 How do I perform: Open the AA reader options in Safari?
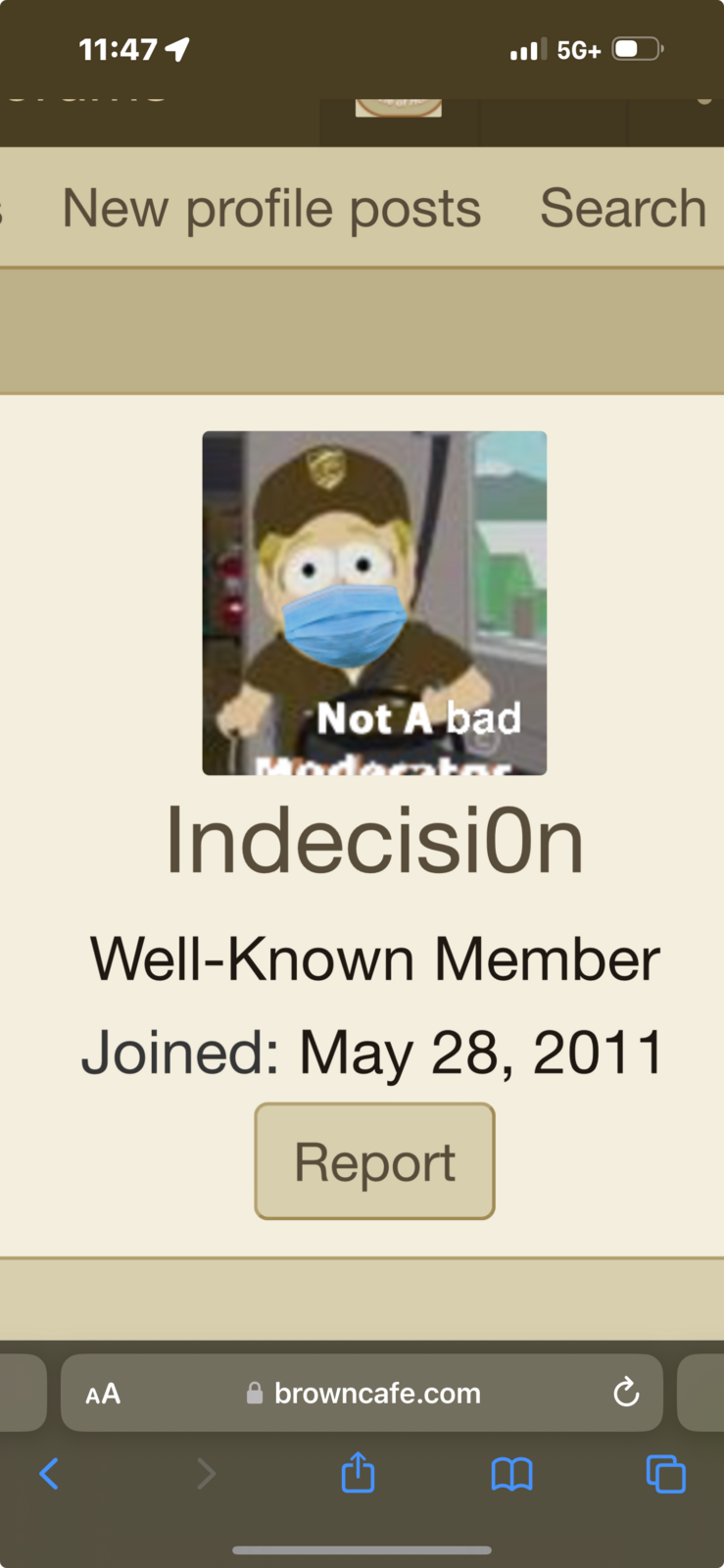(x=103, y=1394)
